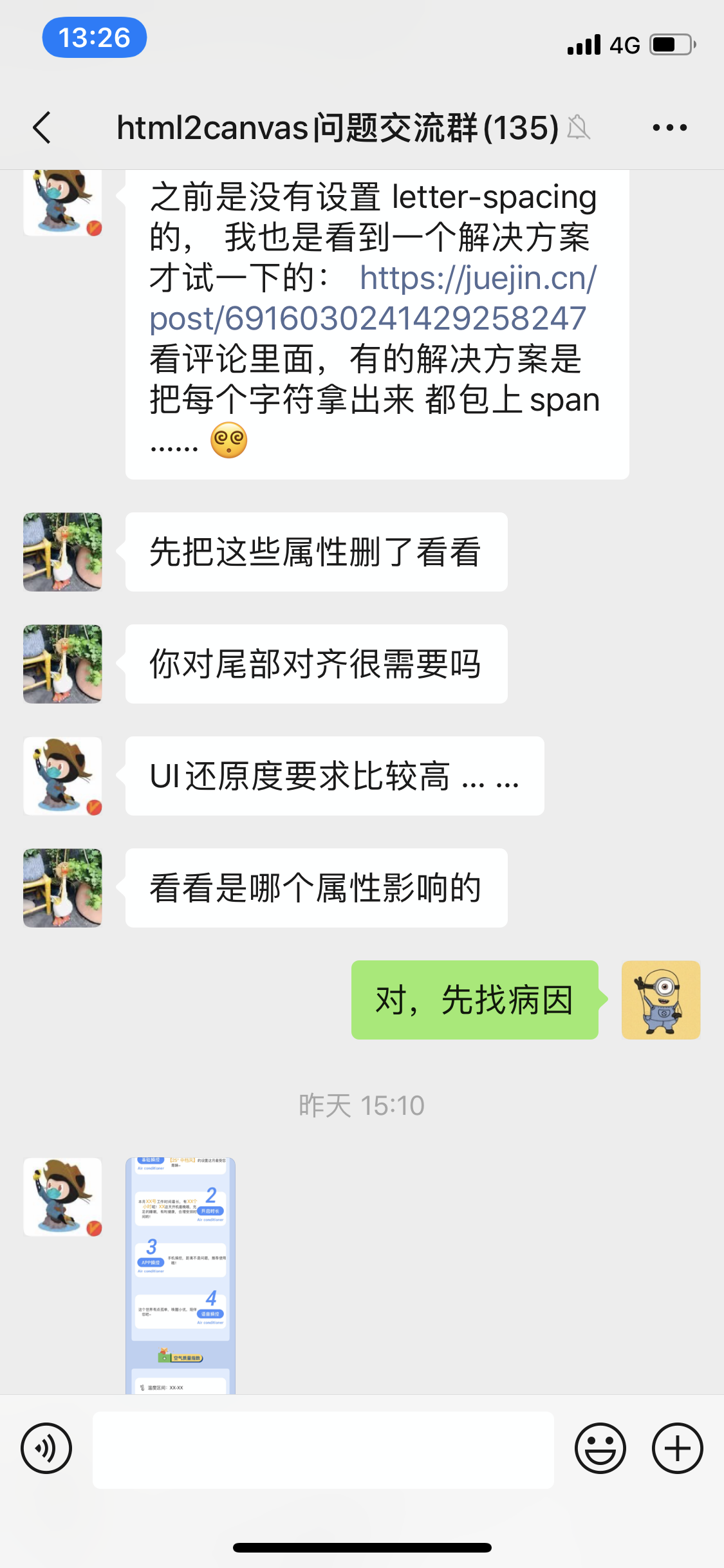The width and height of the screenshot is (724, 1568).
Task: Open the emoji sticker panel
Action: [x=600, y=1448]
